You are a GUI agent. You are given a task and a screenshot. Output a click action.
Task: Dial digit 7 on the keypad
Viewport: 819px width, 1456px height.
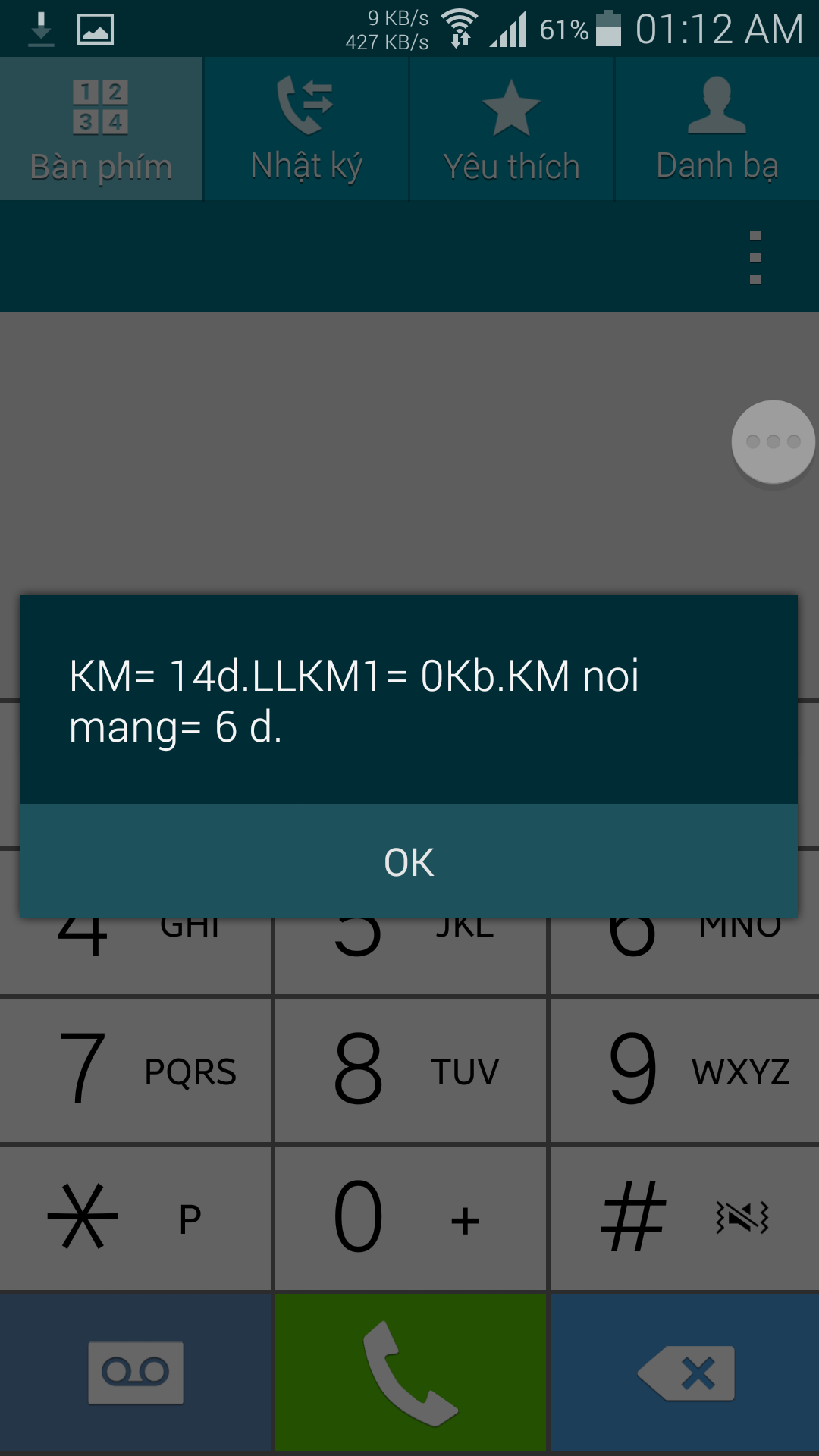pos(135,1070)
